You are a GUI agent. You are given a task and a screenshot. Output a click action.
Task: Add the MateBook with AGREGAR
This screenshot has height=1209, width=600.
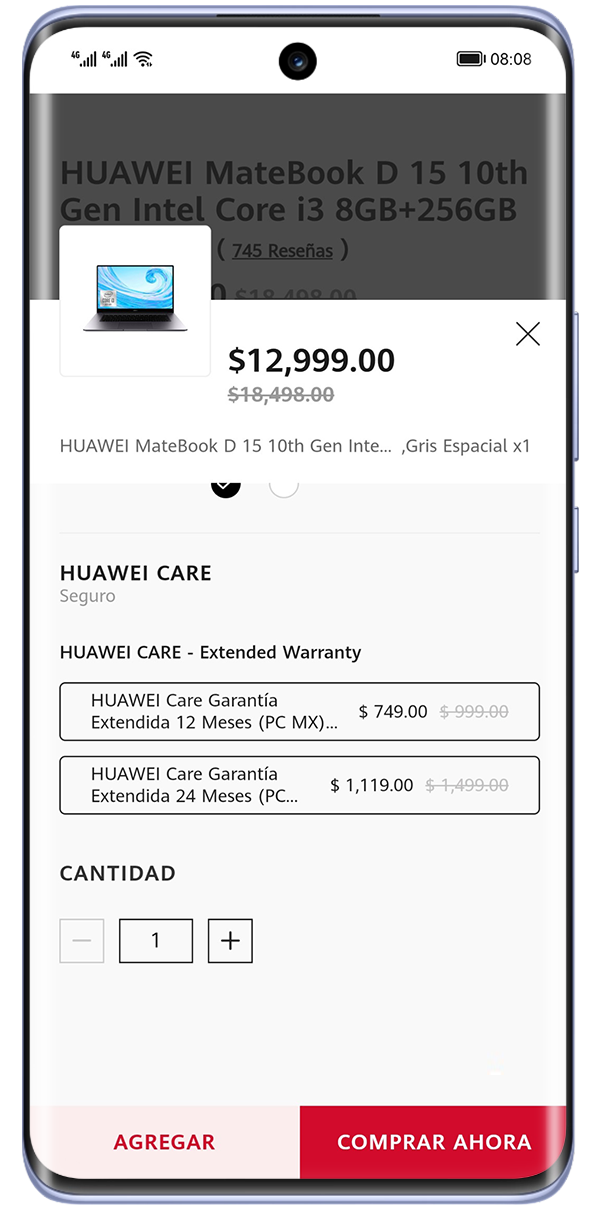pos(164,1142)
